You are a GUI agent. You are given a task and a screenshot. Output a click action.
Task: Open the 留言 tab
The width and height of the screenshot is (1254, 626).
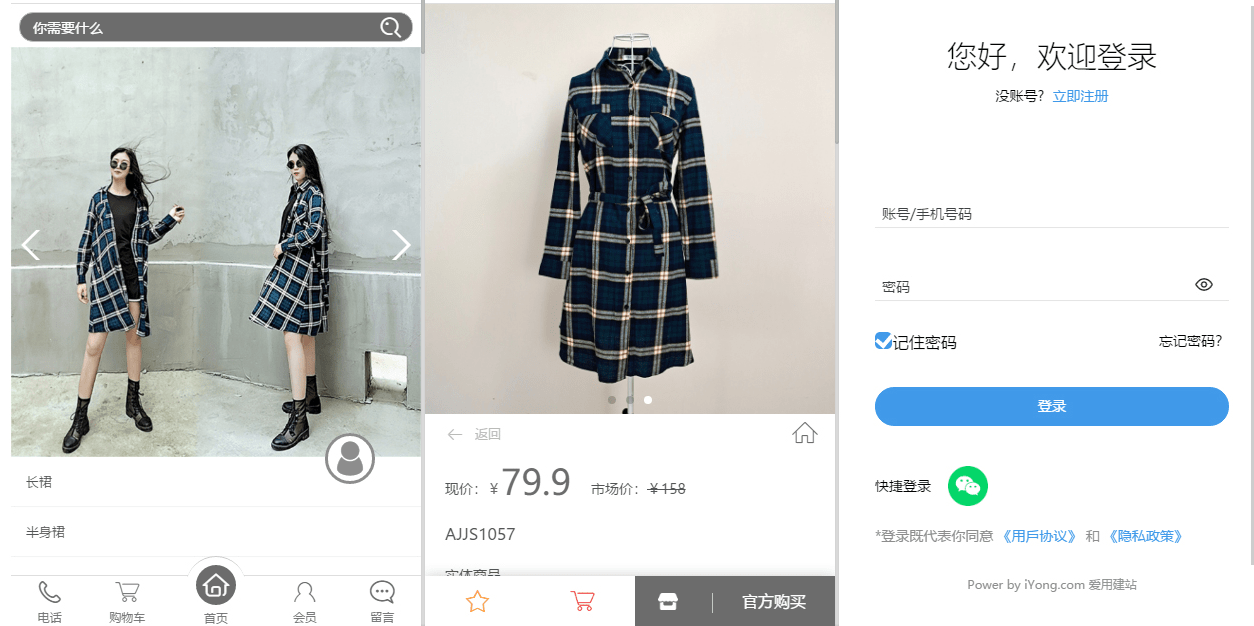coord(382,601)
